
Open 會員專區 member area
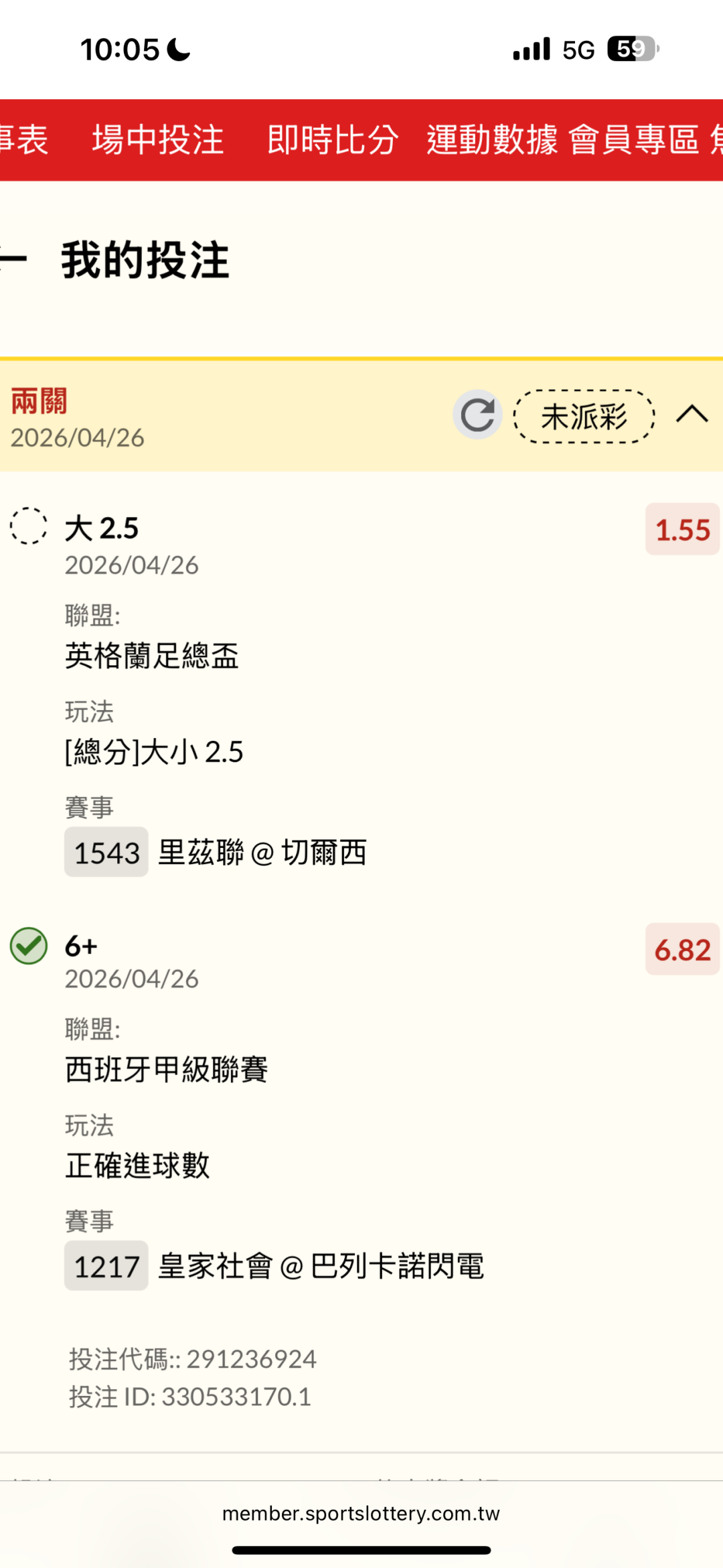(x=634, y=140)
